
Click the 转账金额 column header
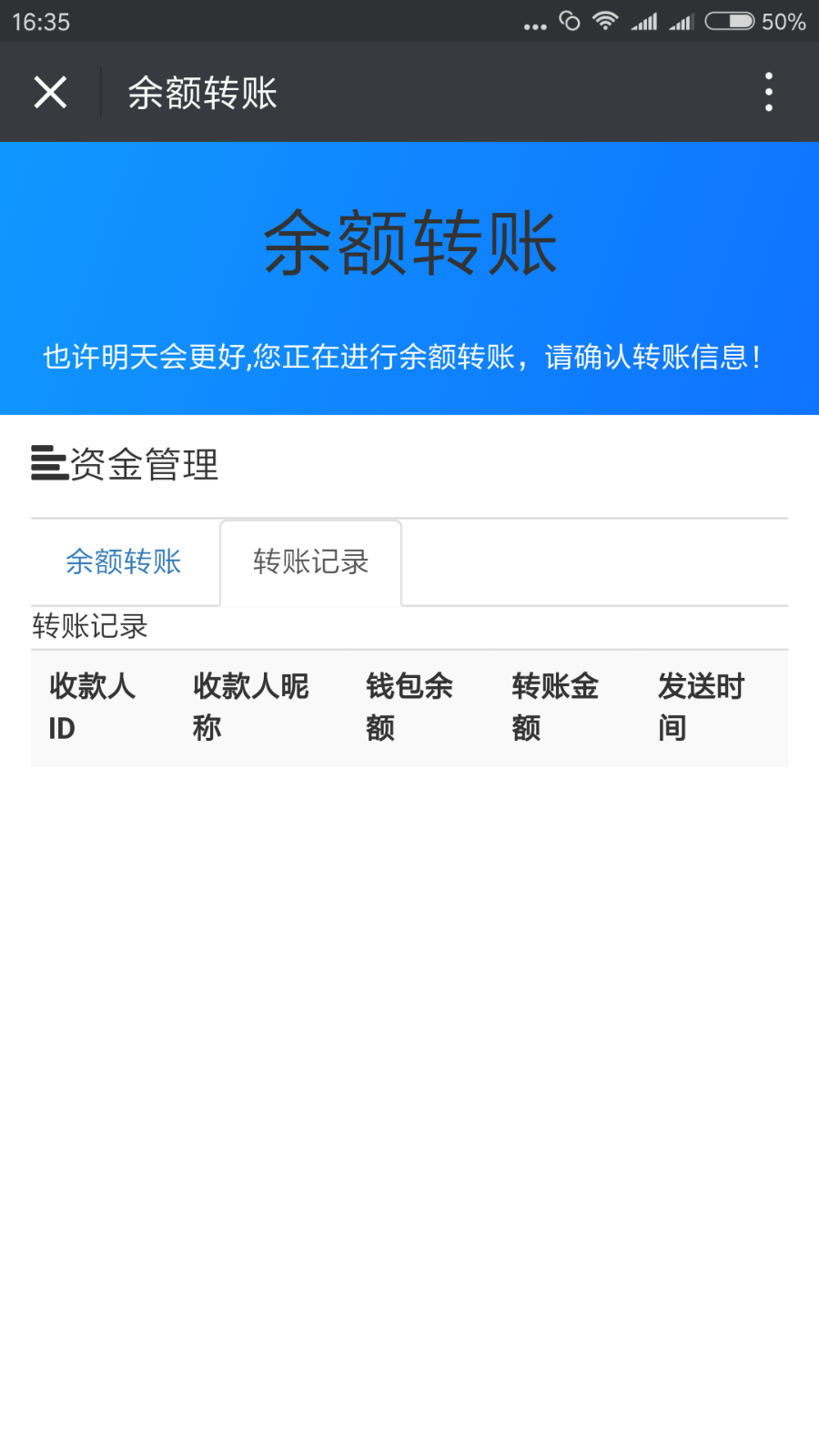click(x=556, y=707)
